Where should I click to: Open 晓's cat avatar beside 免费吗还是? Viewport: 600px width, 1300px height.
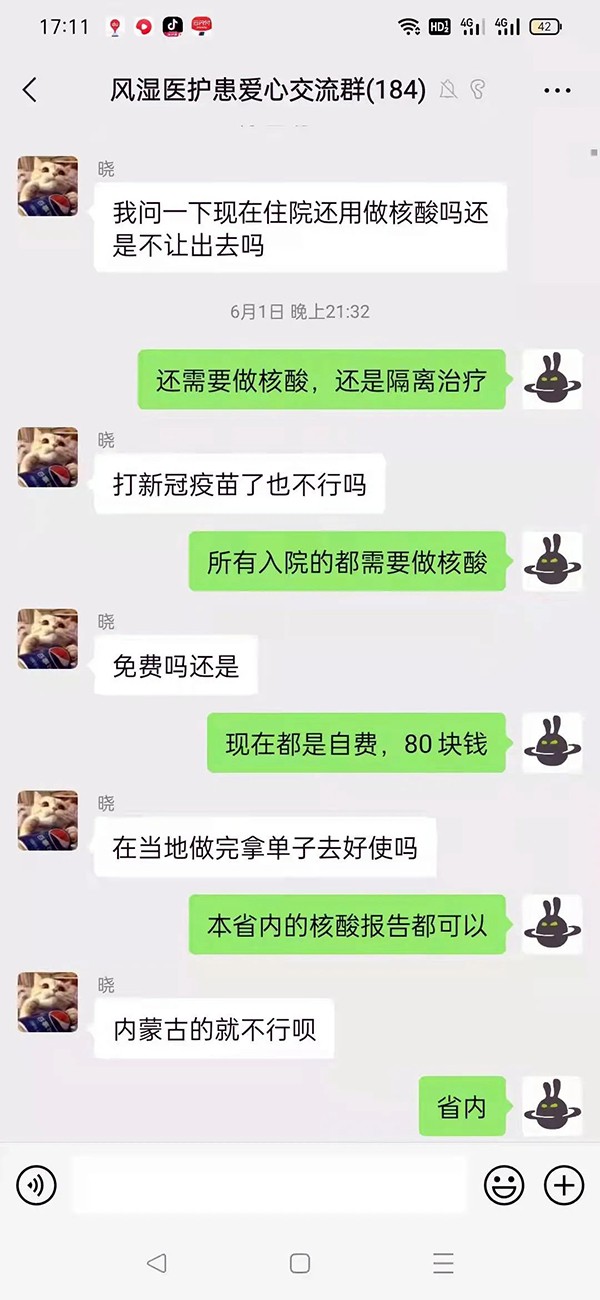coord(48,639)
